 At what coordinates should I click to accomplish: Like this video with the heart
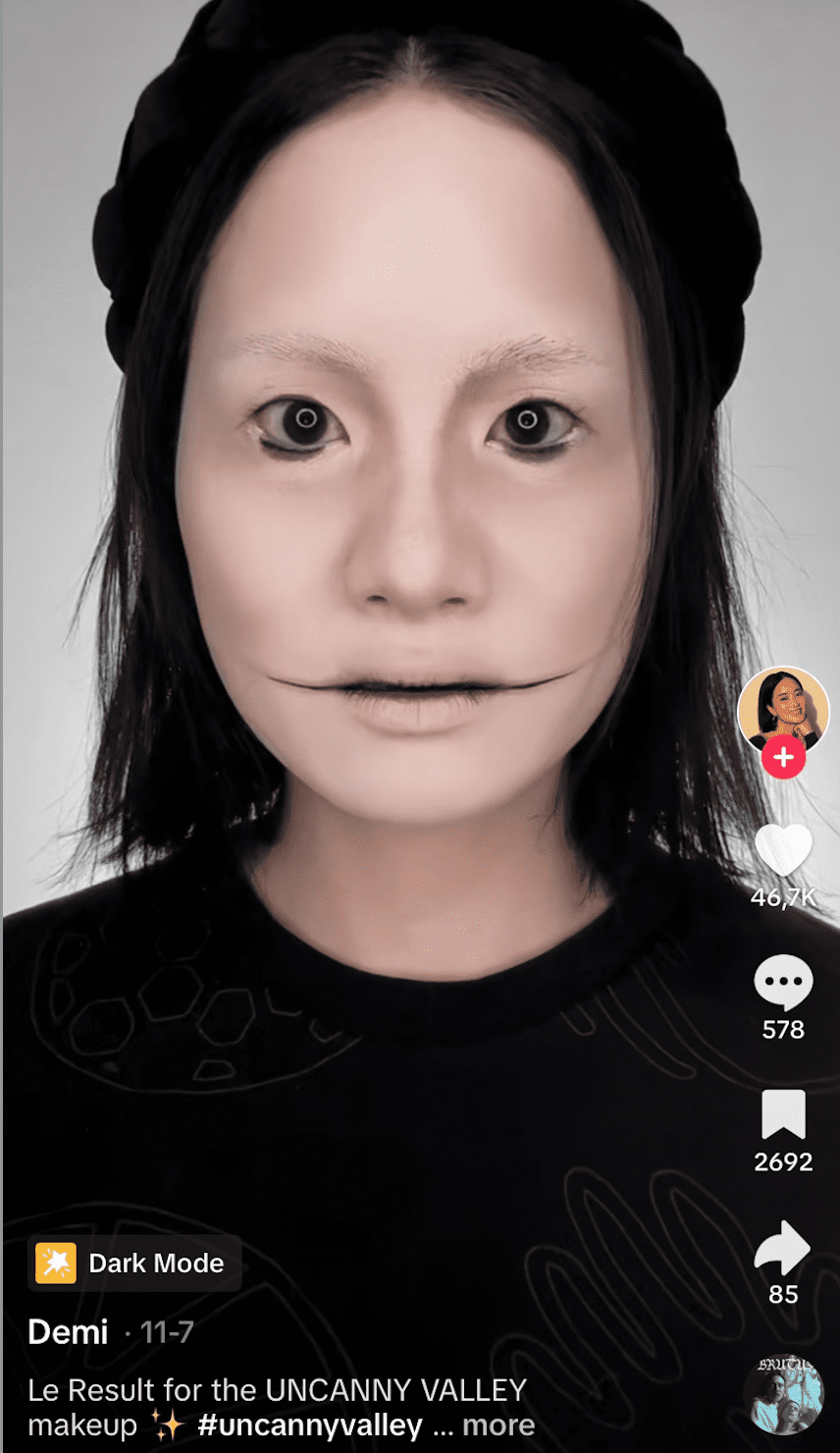(x=783, y=849)
